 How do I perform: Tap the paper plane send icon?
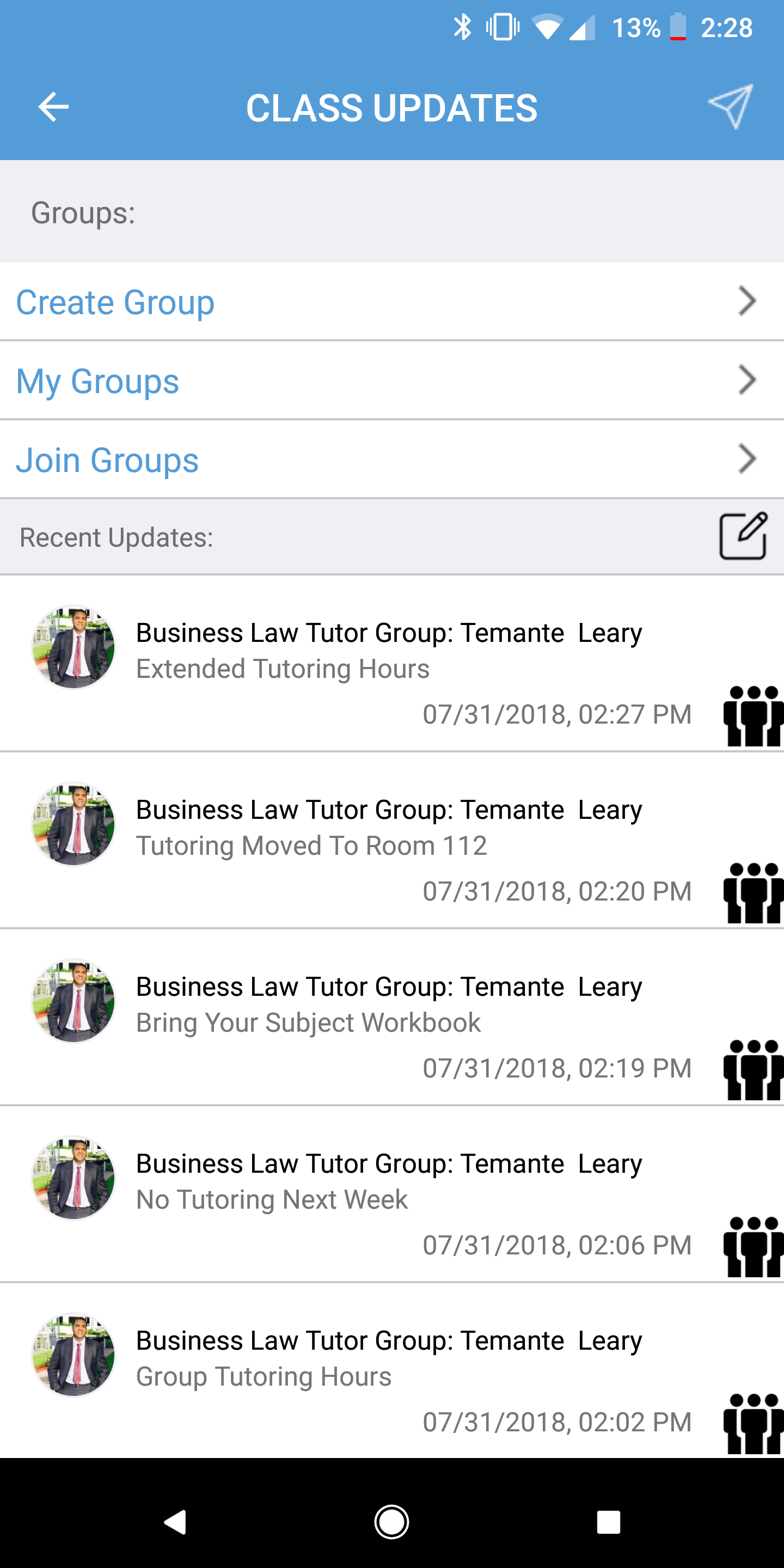pyautogui.click(x=731, y=107)
